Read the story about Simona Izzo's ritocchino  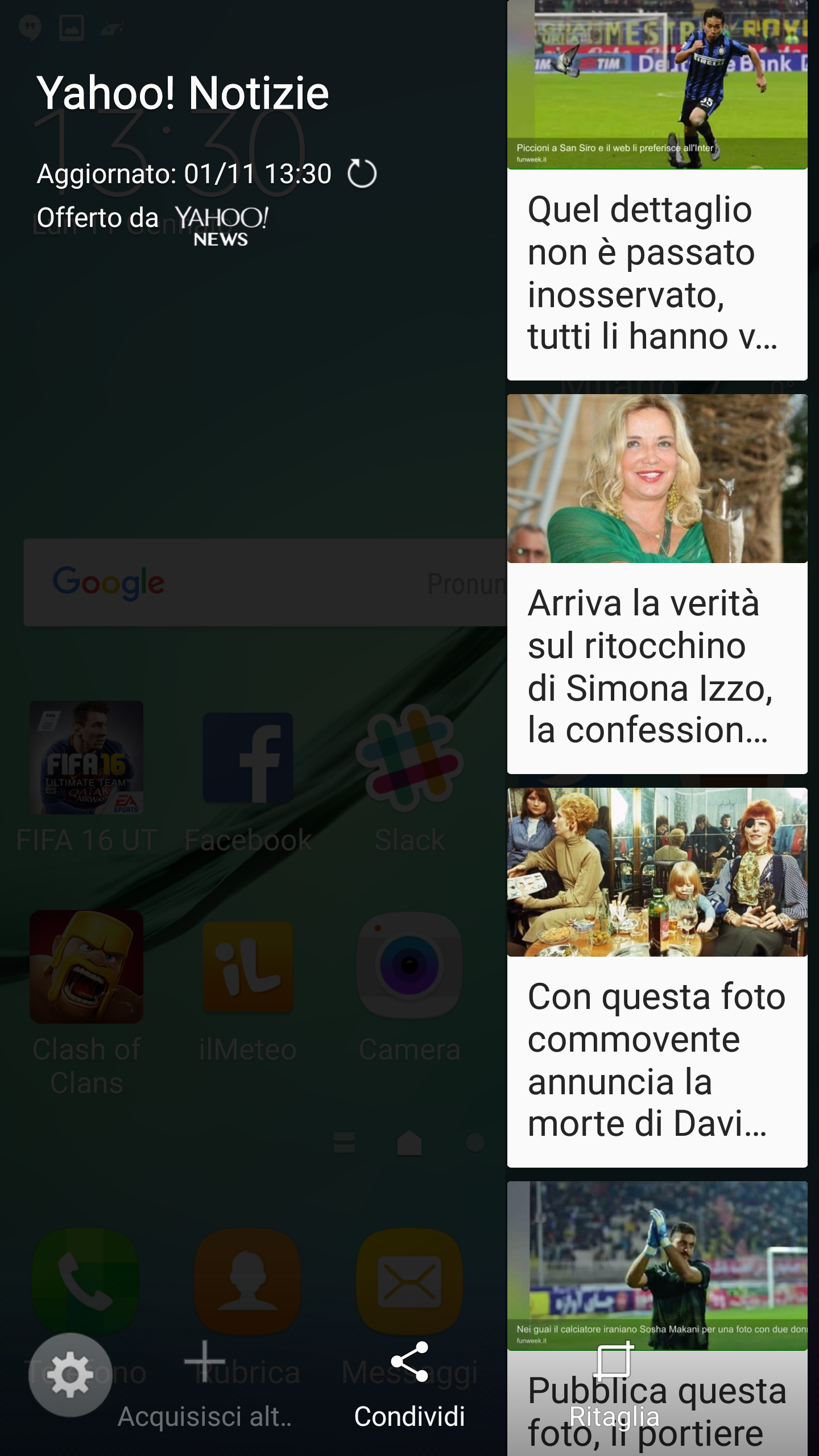(657, 584)
